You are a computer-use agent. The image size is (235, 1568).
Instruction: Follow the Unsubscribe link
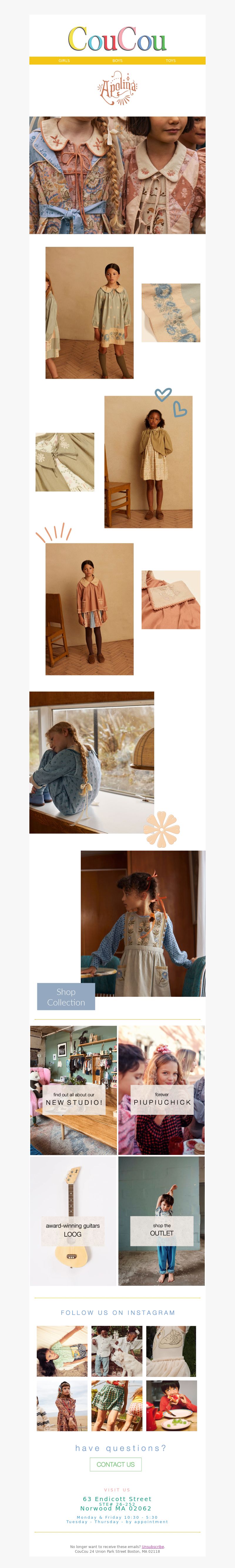tap(153, 1546)
